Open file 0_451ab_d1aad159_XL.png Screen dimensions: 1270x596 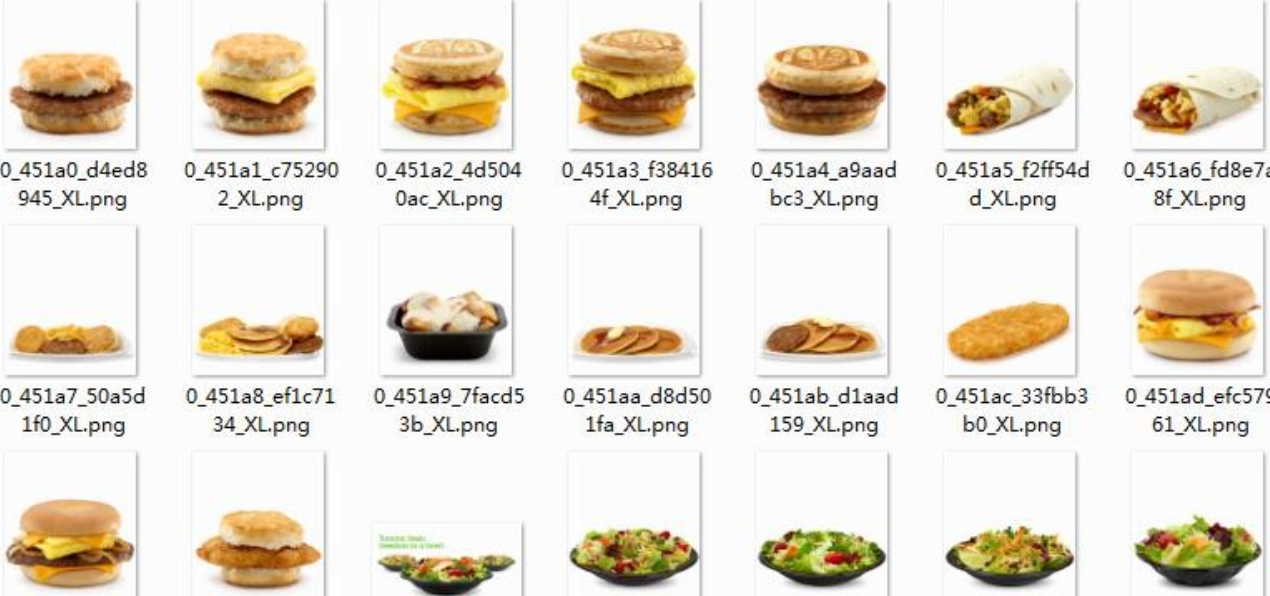pyautogui.click(x=822, y=337)
